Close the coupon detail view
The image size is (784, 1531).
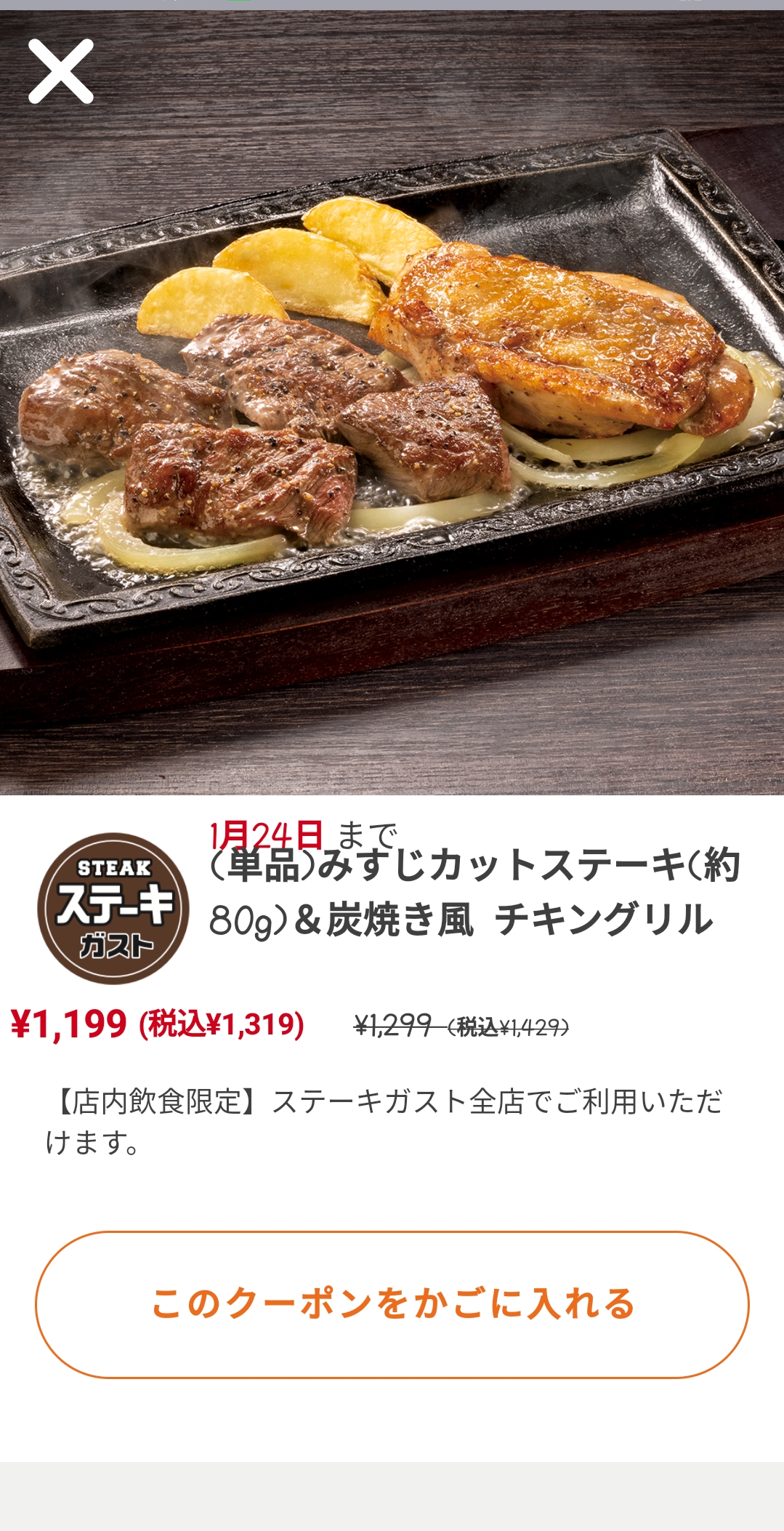pyautogui.click(x=61, y=71)
